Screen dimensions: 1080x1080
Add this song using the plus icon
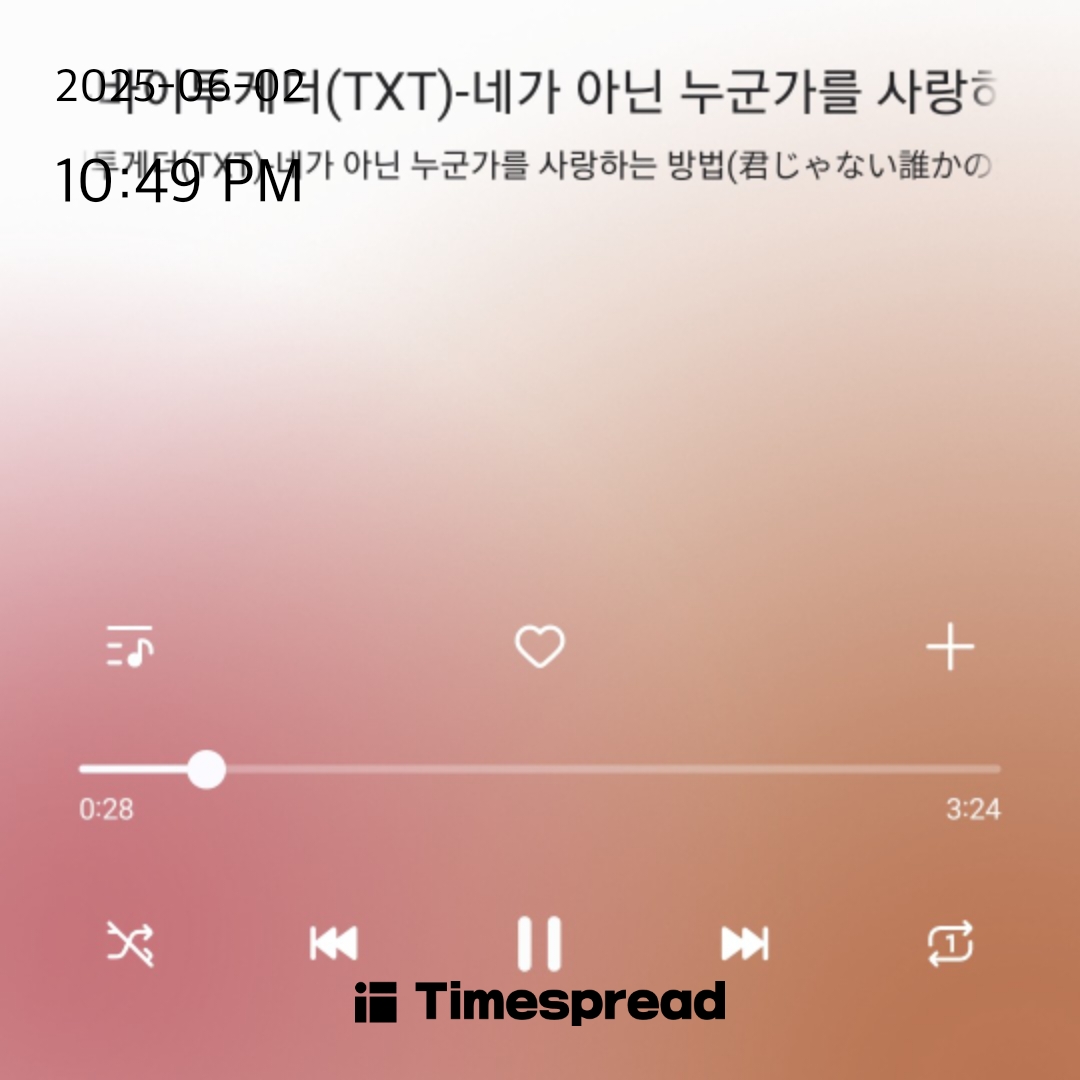pos(949,648)
